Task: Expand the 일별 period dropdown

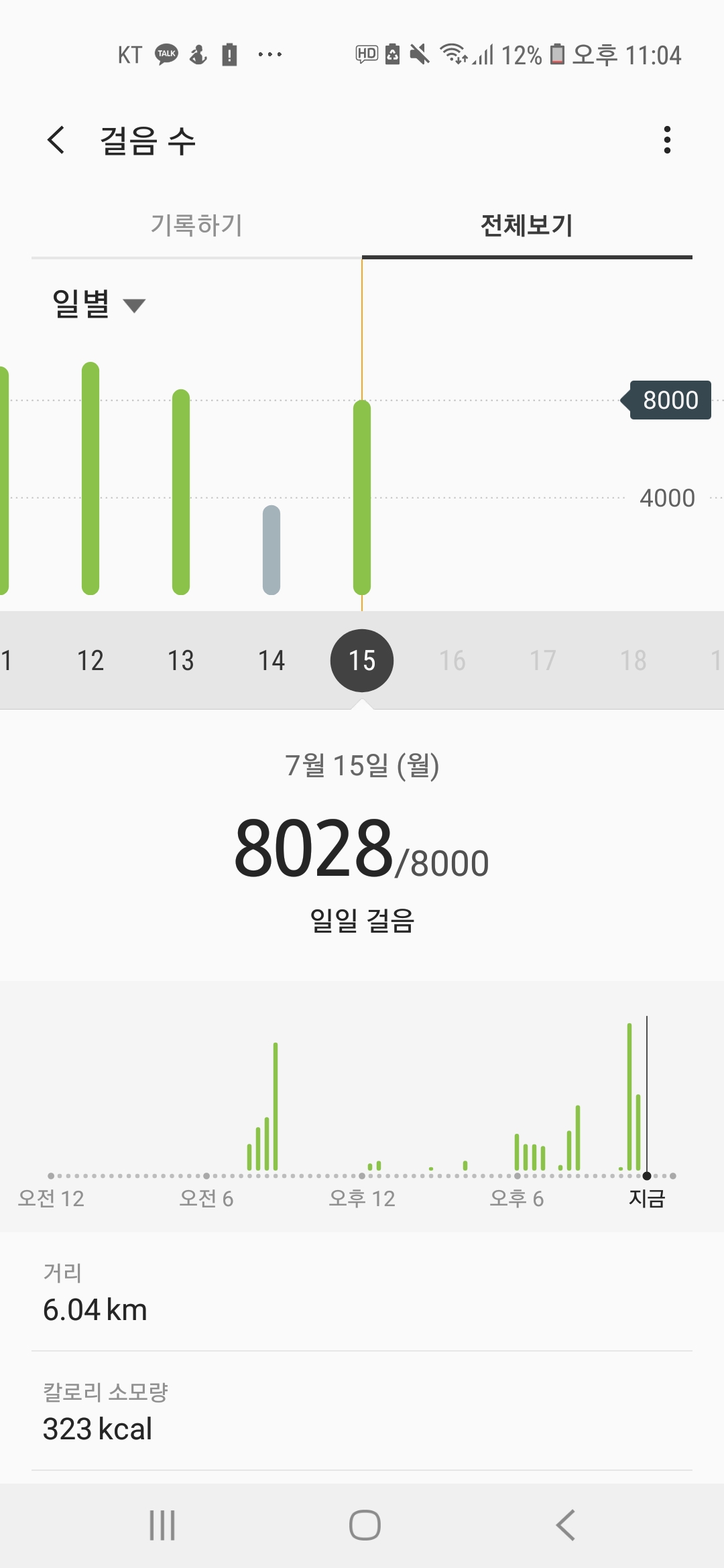Action: click(x=99, y=305)
